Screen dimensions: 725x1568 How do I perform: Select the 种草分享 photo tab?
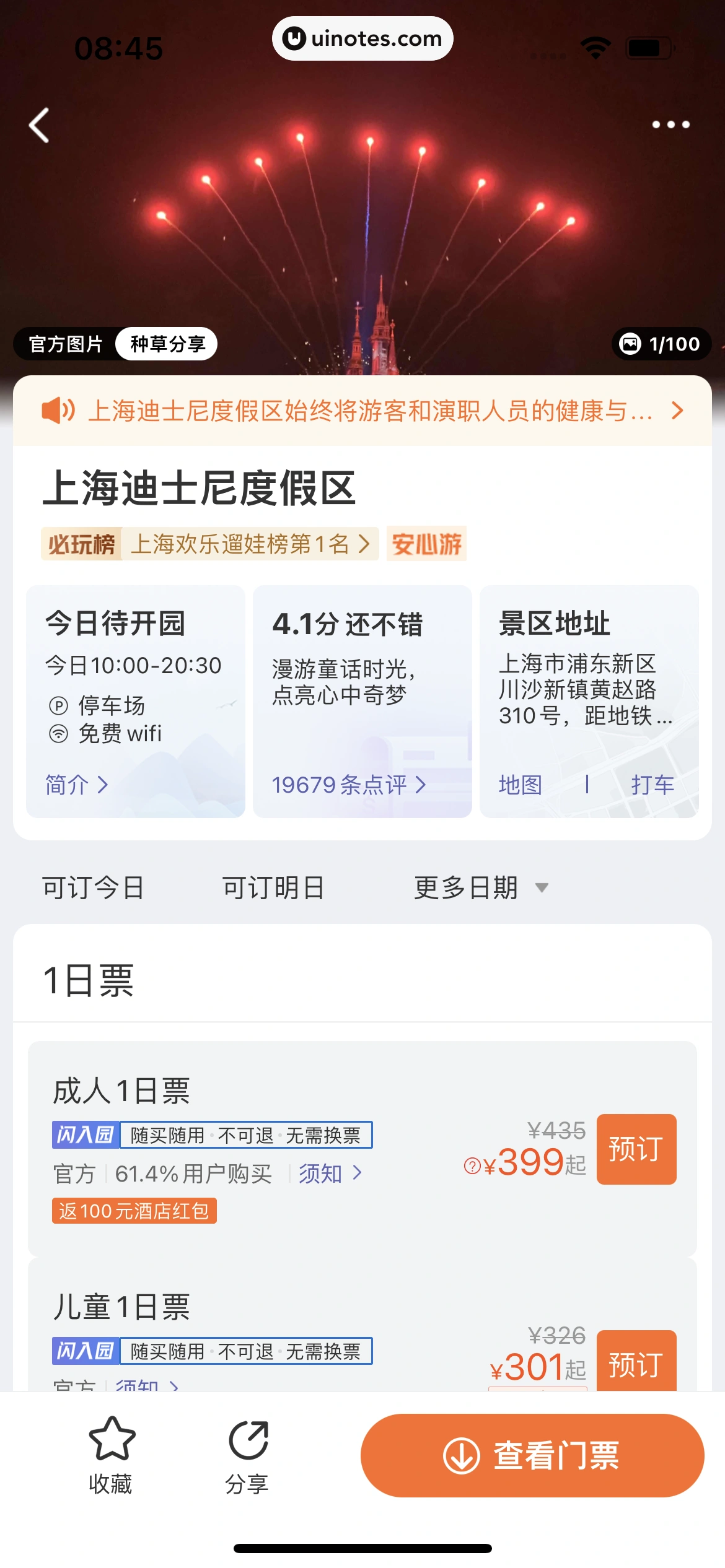pos(167,344)
